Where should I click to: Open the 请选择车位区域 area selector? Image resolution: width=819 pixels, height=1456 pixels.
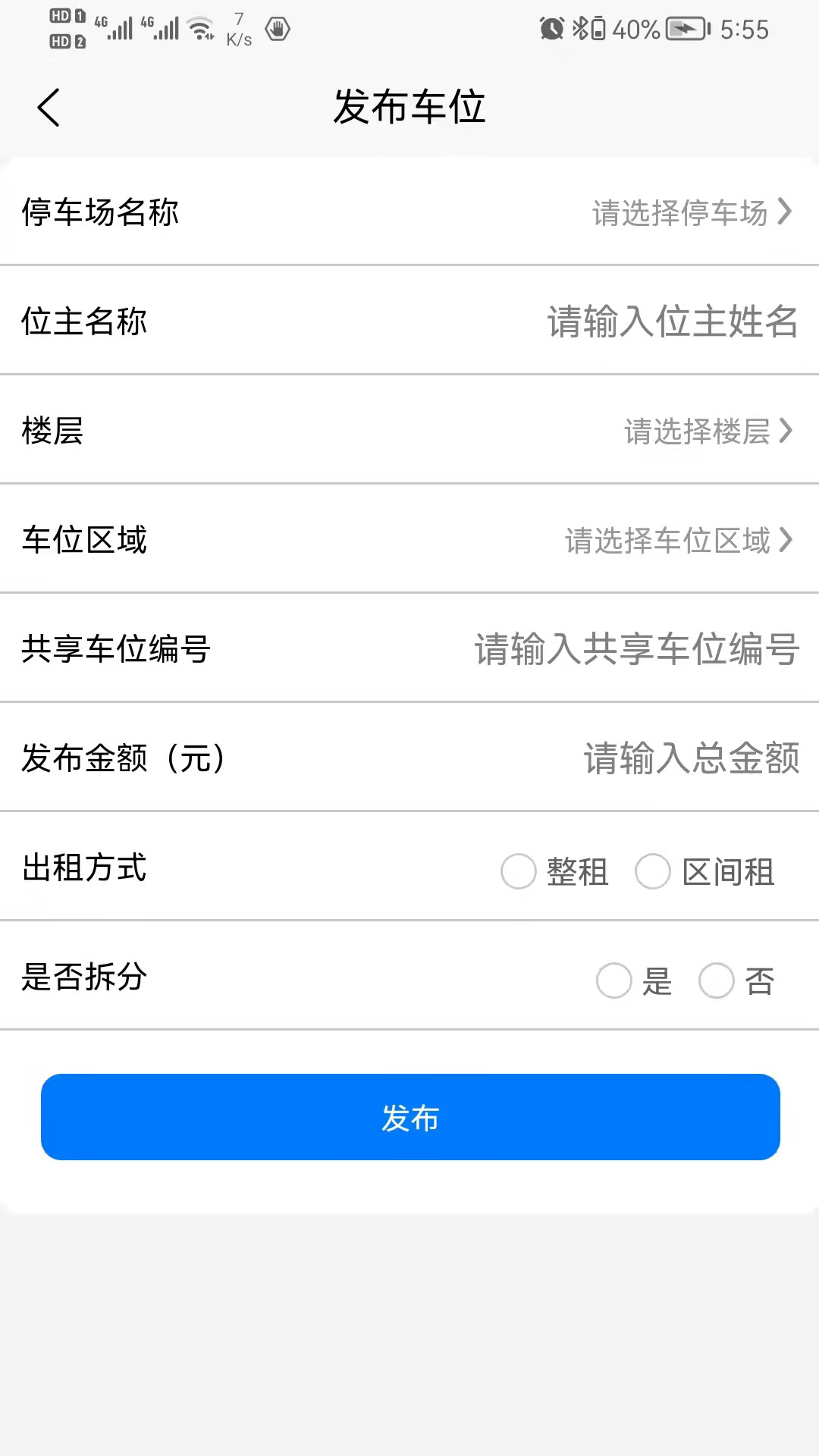tap(675, 541)
